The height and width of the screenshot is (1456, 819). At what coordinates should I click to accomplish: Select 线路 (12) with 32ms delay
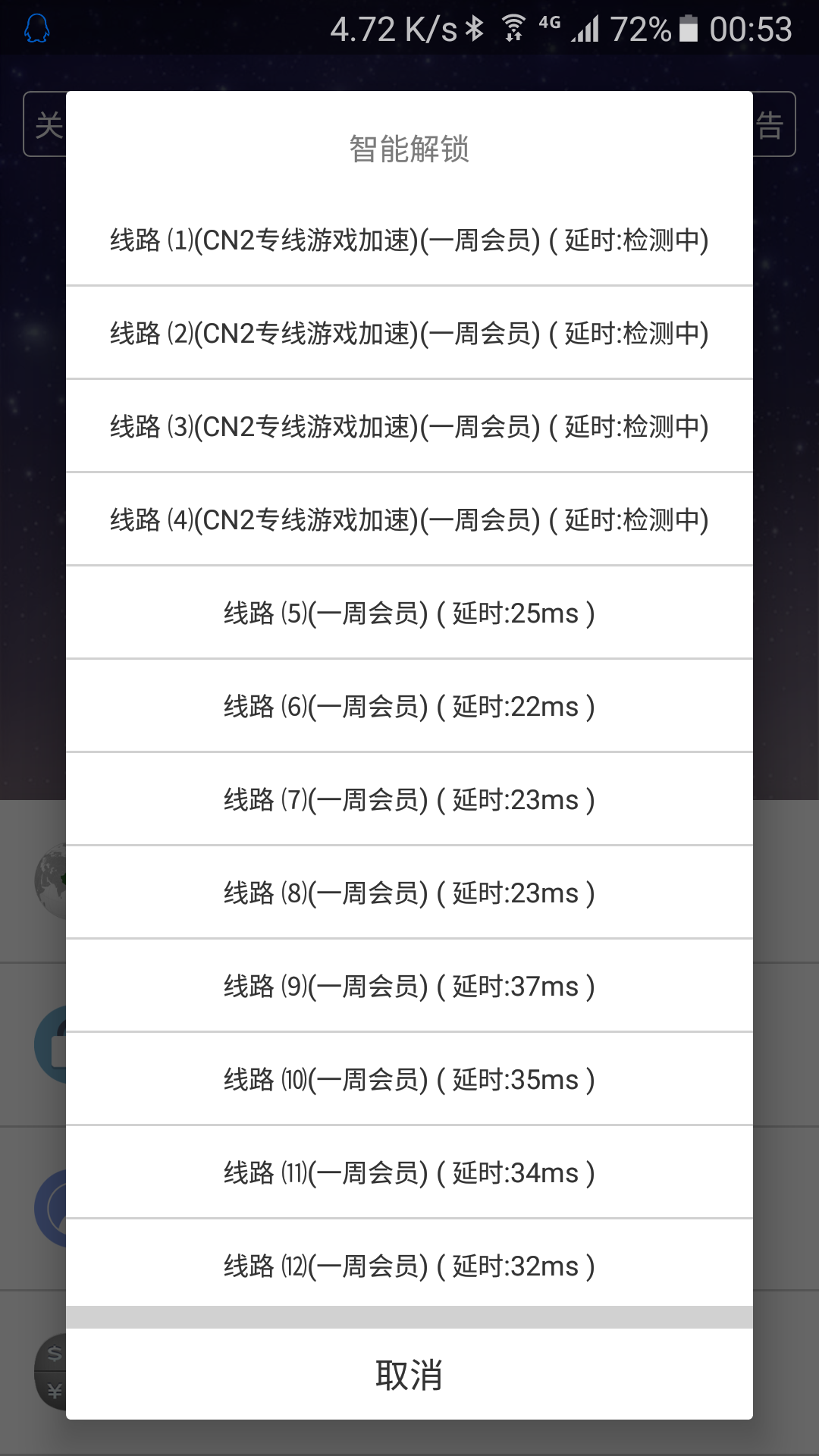click(x=409, y=1263)
